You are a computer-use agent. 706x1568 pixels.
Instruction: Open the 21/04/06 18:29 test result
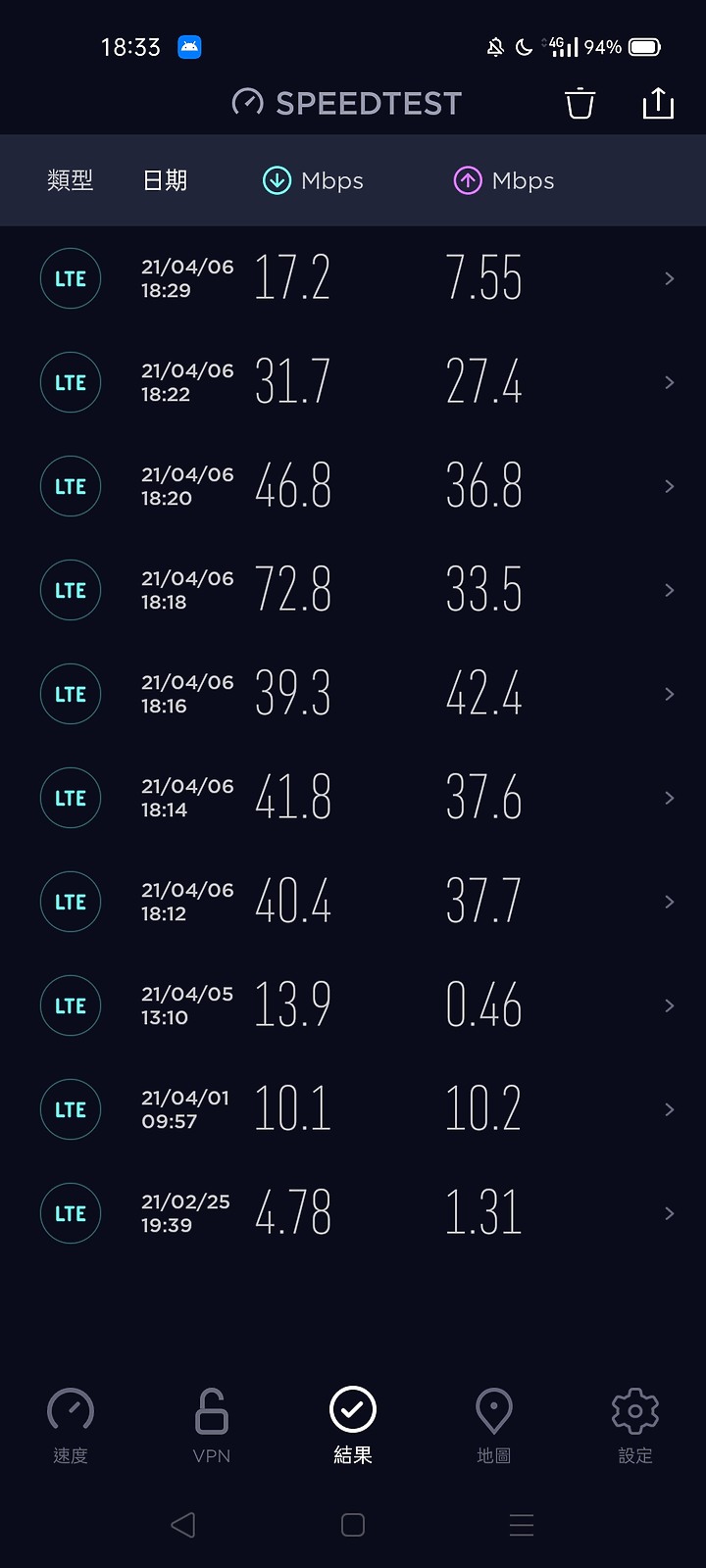click(x=353, y=278)
